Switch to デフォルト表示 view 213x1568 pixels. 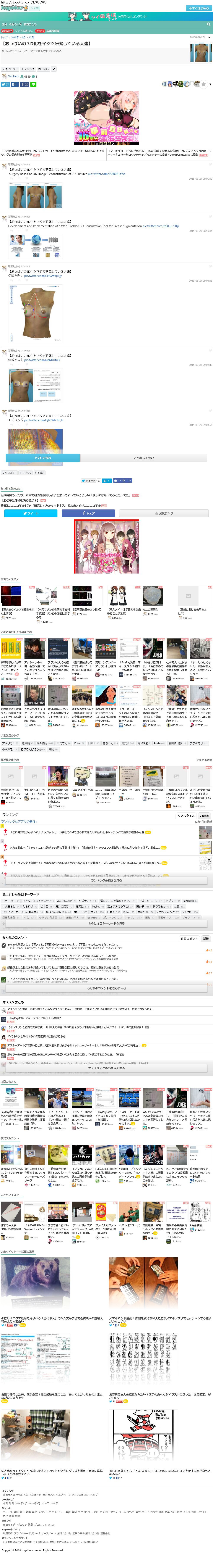pyautogui.click(x=43, y=458)
